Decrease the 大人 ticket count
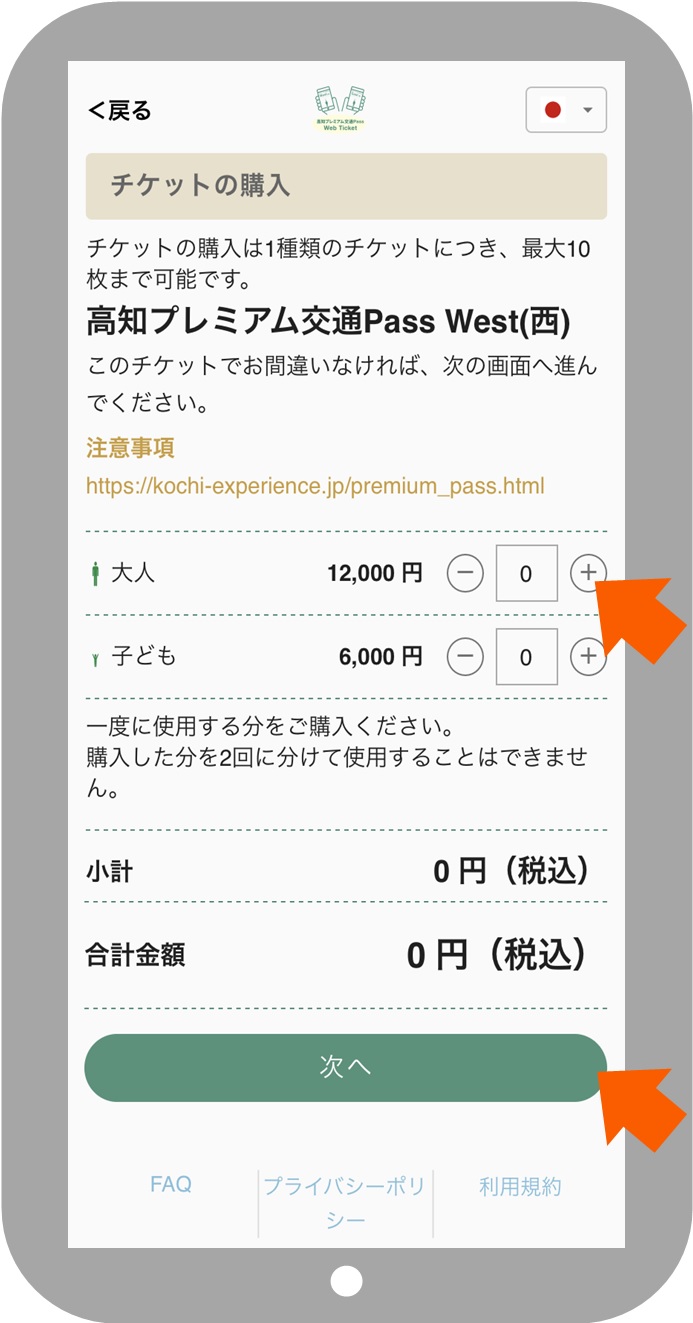Image resolution: width=693 pixels, height=1323 pixels. click(465, 573)
